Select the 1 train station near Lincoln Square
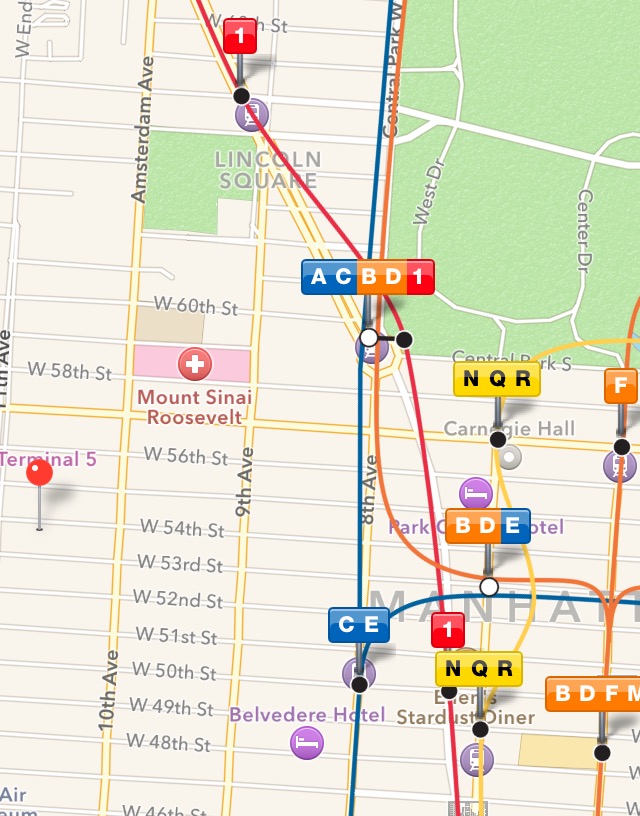Screen dimensions: 640x816 coord(240,37)
